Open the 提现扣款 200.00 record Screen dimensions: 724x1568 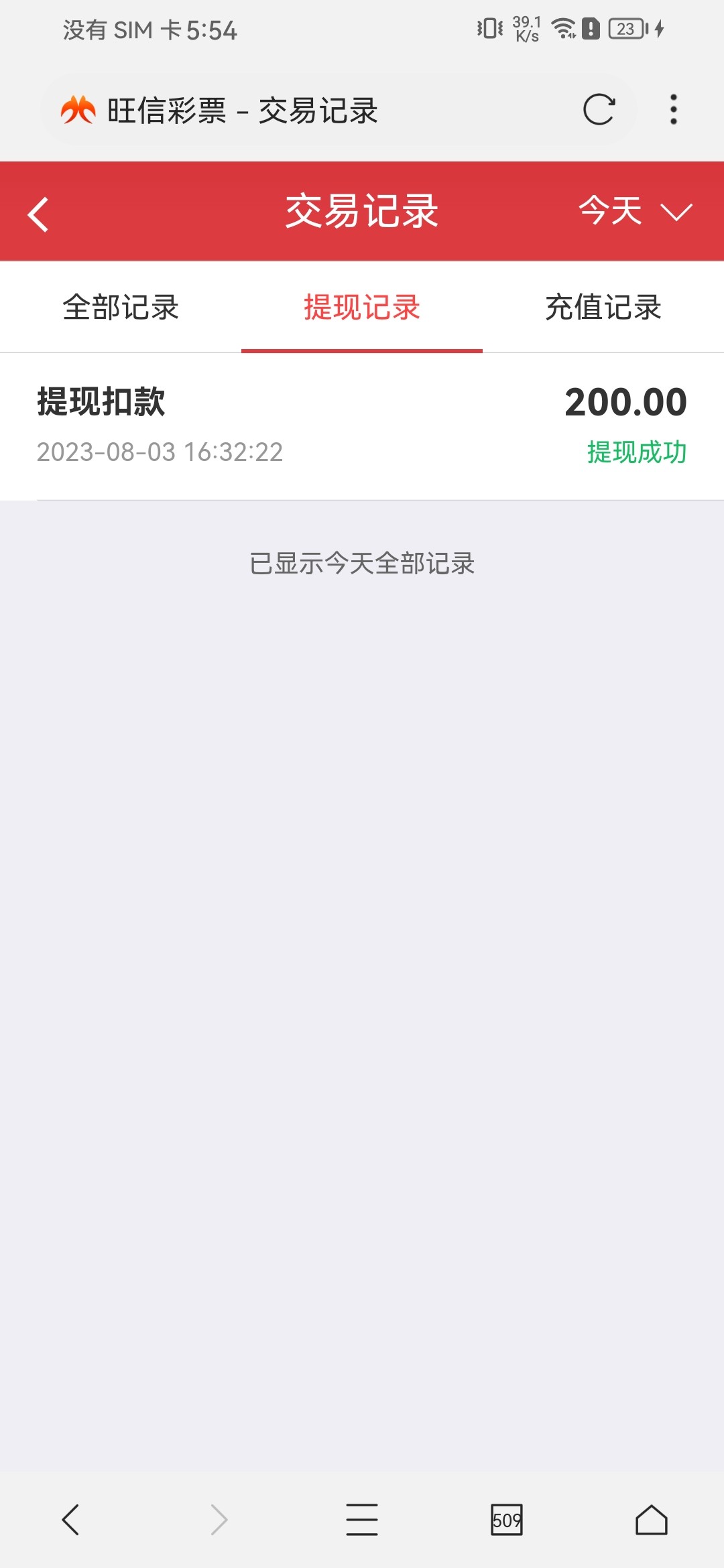pyautogui.click(x=362, y=426)
